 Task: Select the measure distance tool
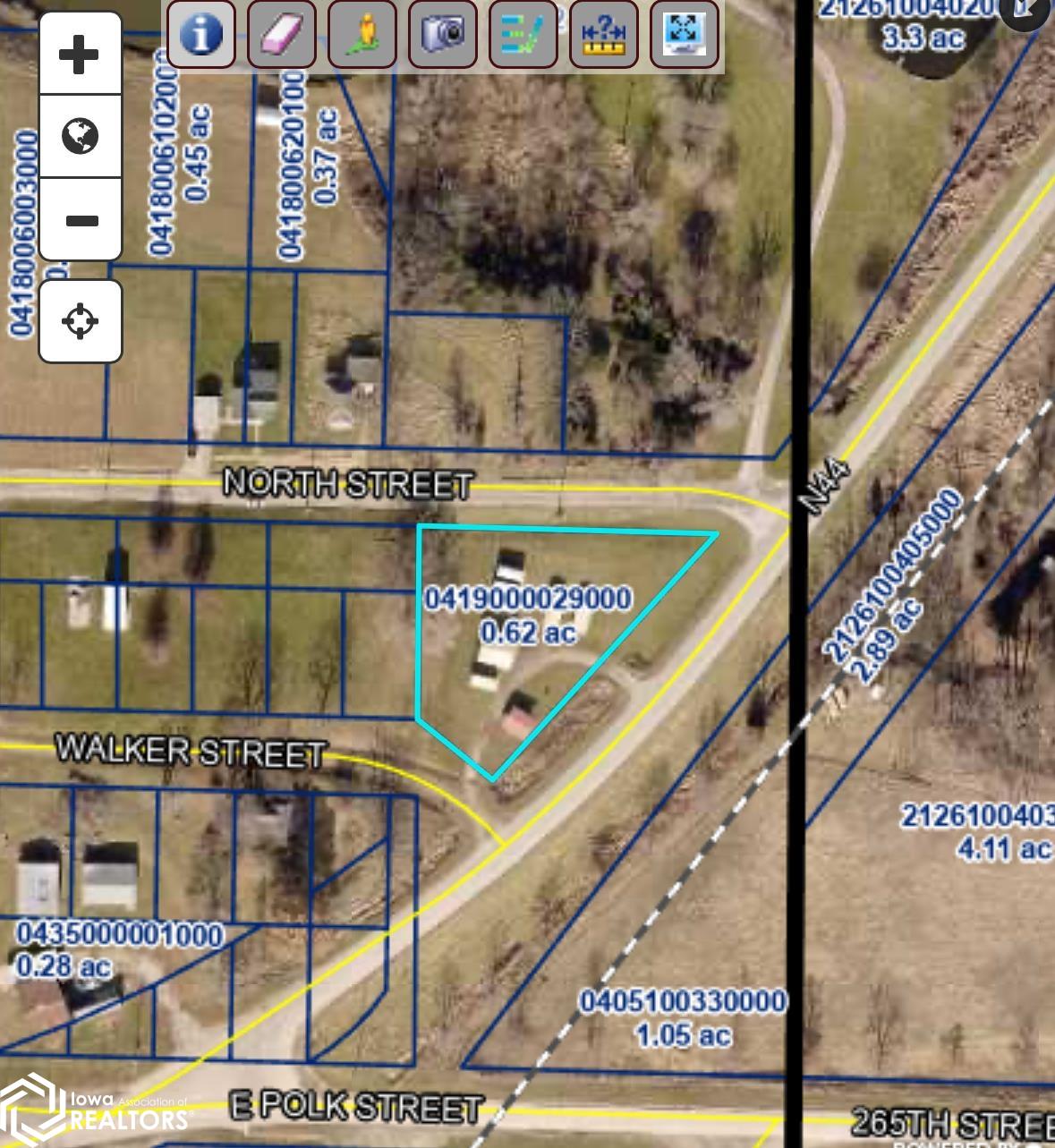(604, 35)
